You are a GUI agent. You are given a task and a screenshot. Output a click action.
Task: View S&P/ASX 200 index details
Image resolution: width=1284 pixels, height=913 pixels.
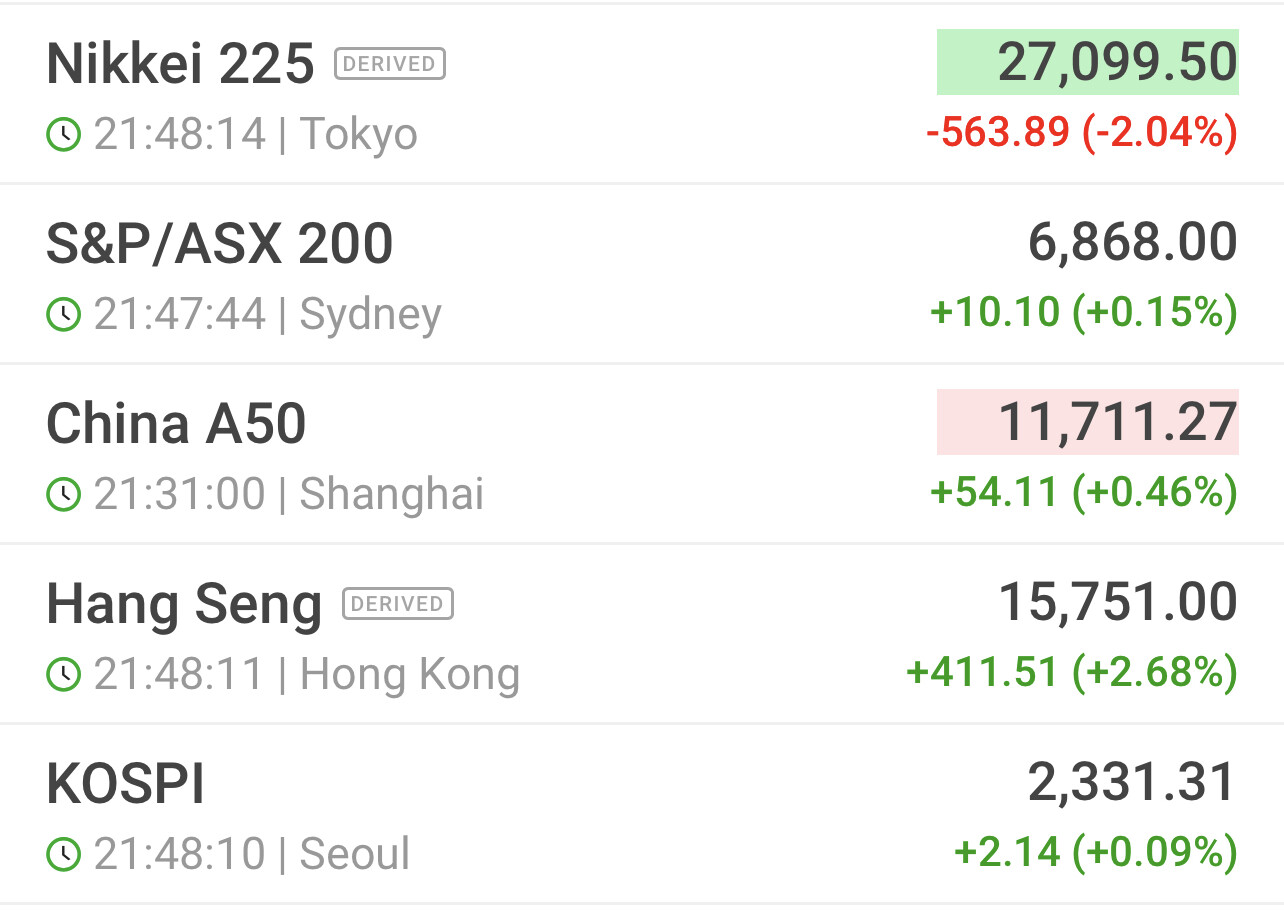[220, 244]
